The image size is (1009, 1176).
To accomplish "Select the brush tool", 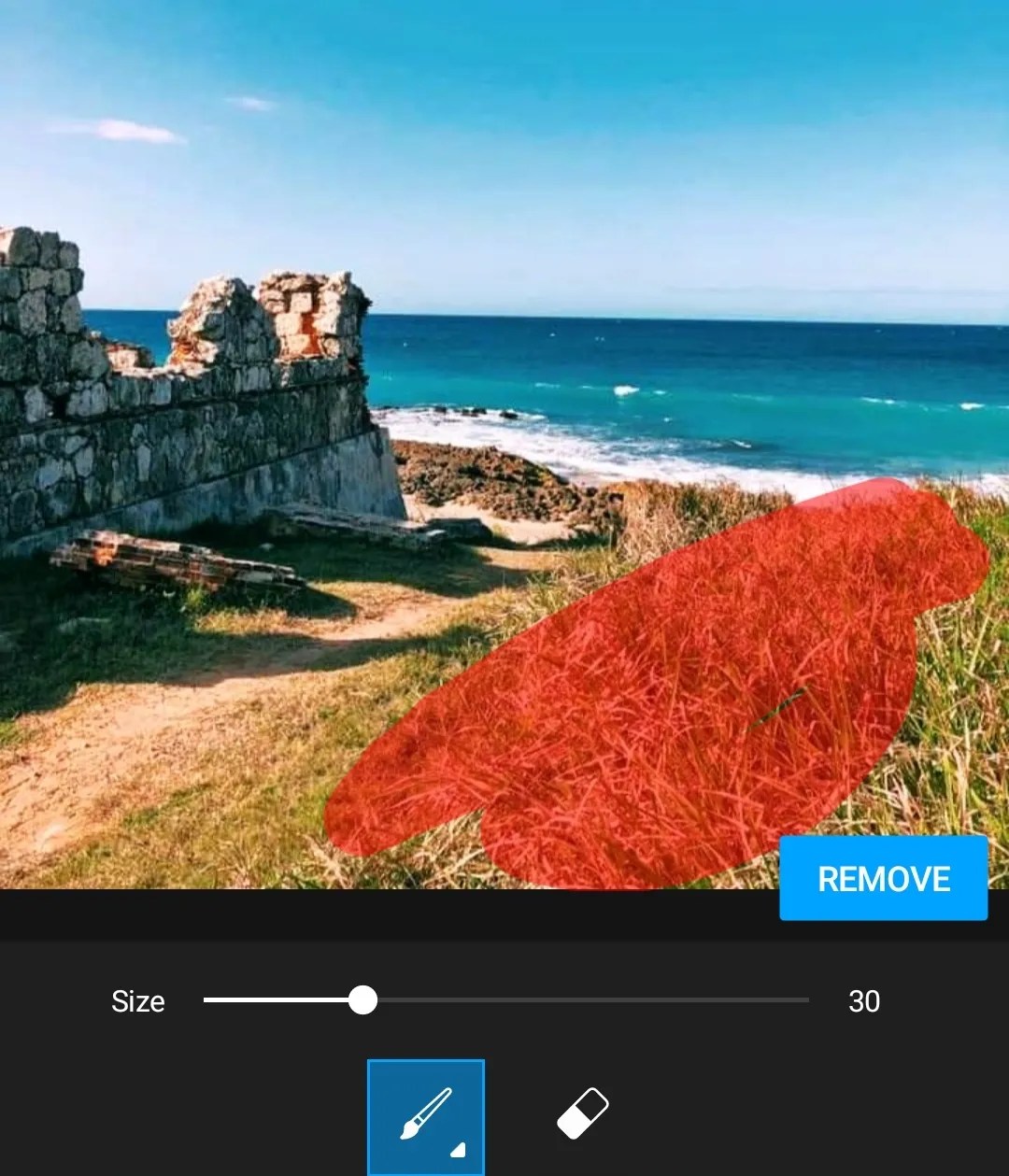I will click(426, 1116).
